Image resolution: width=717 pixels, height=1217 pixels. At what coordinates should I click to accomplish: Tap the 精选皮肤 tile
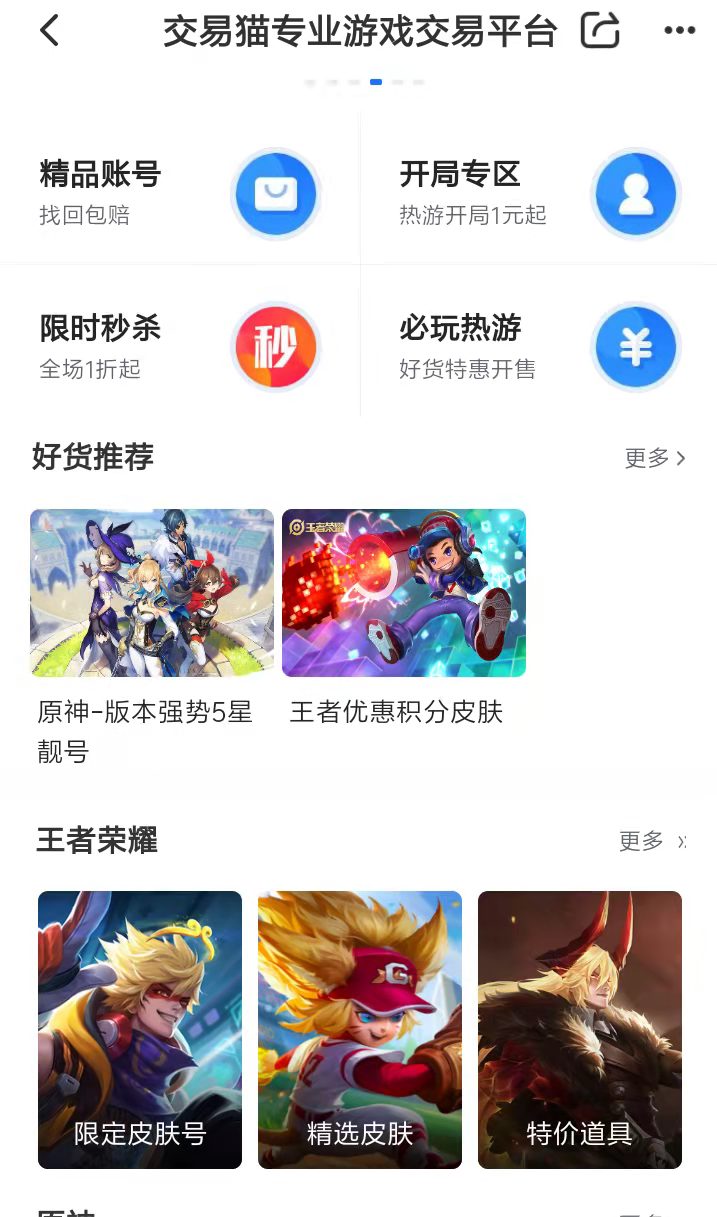[x=360, y=1029]
